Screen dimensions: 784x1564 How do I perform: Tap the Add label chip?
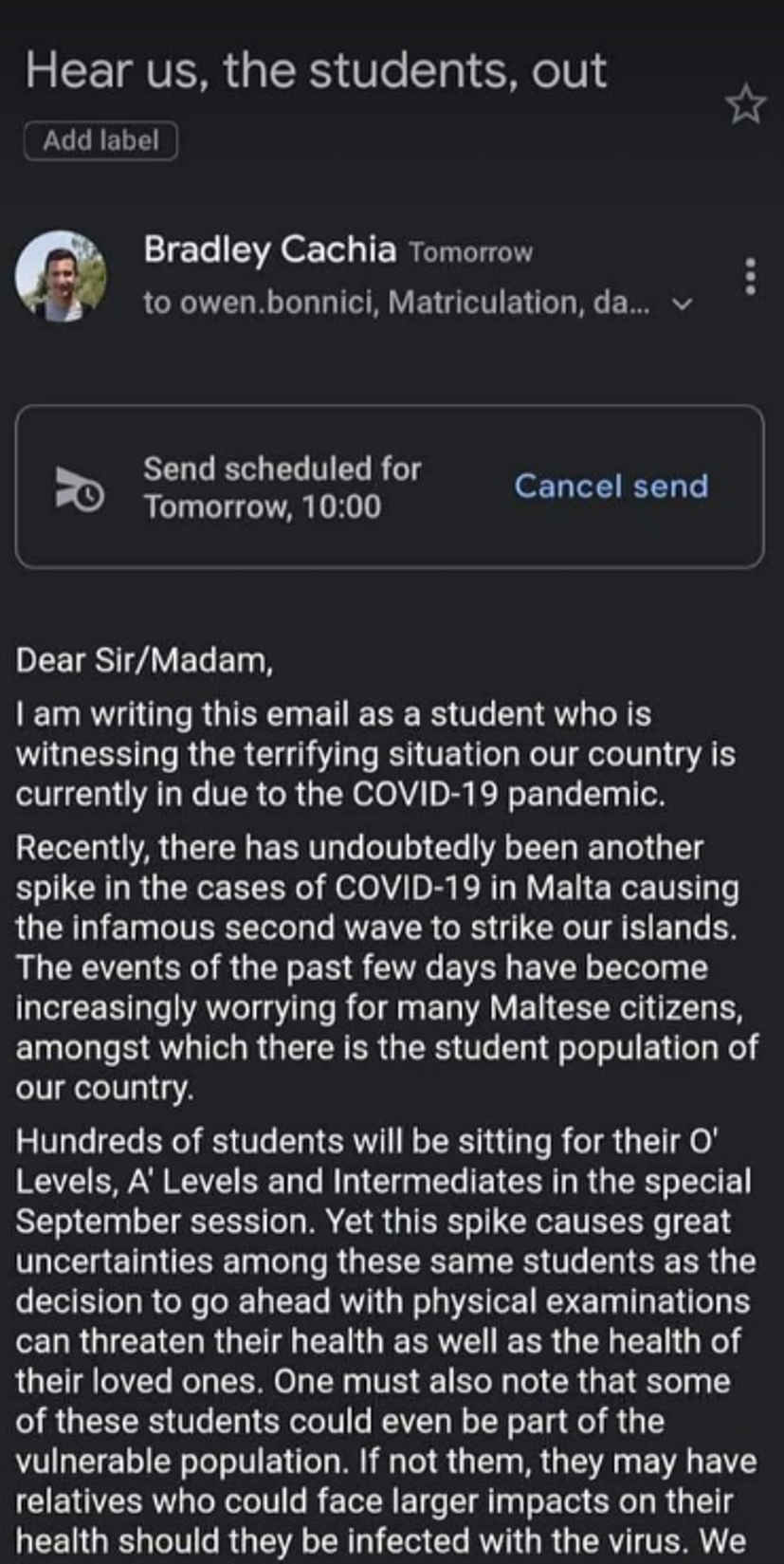(x=100, y=140)
